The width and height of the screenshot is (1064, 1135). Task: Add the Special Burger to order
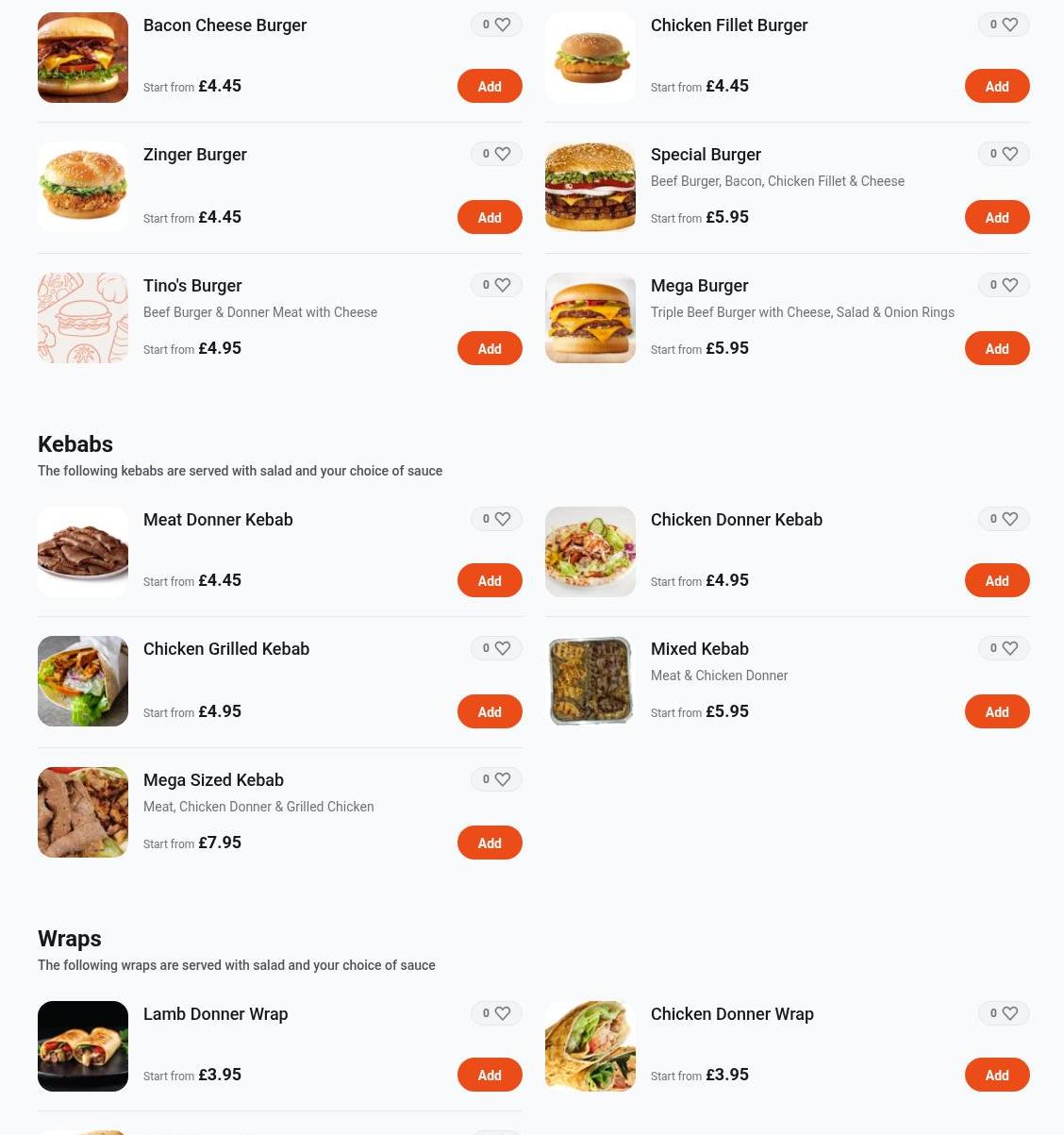(x=997, y=217)
